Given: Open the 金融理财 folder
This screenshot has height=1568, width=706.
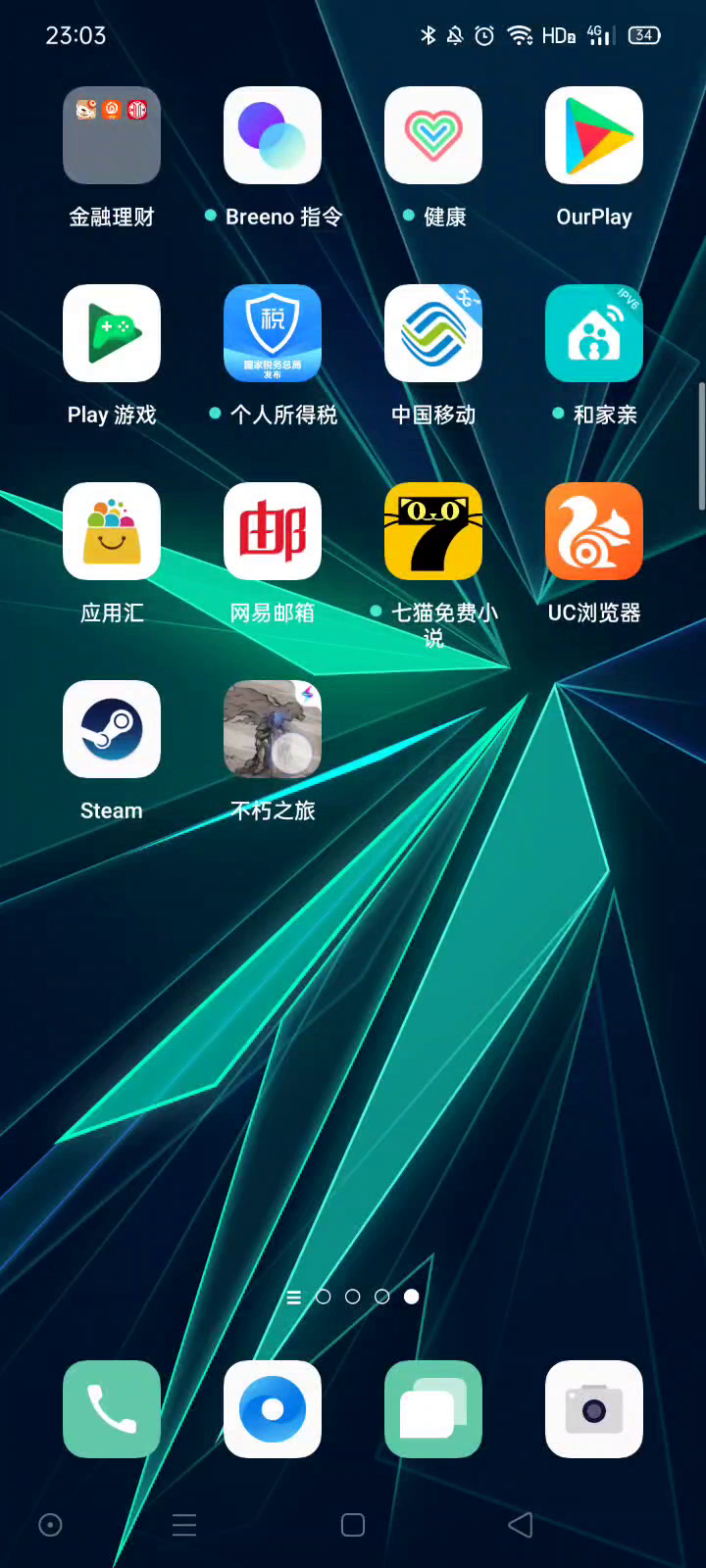Looking at the screenshot, I should [x=112, y=135].
